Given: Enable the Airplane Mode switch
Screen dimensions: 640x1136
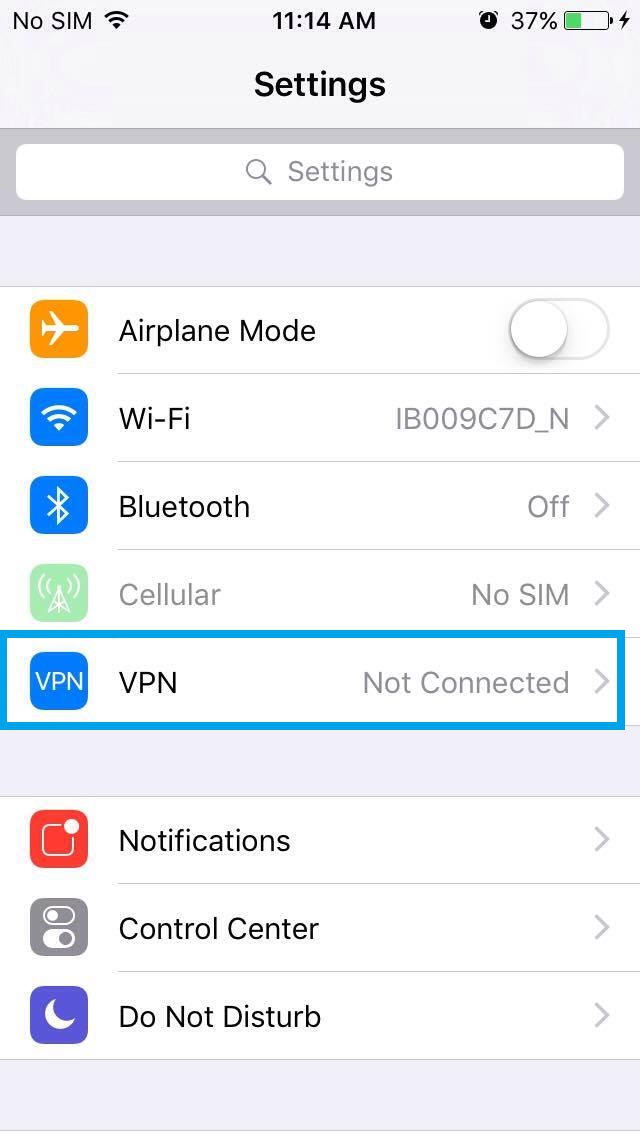Looking at the screenshot, I should pyautogui.click(x=558, y=330).
